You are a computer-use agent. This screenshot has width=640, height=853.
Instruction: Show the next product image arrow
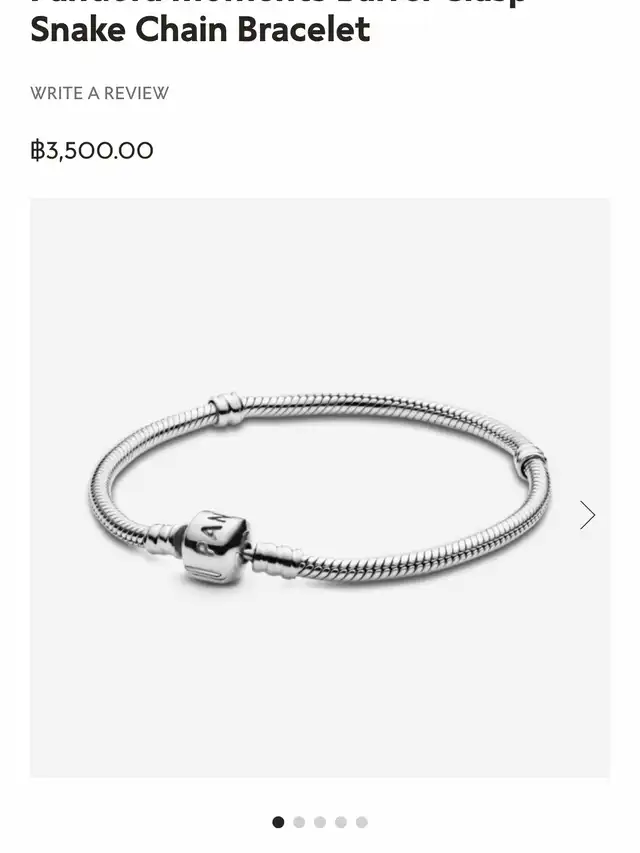587,515
